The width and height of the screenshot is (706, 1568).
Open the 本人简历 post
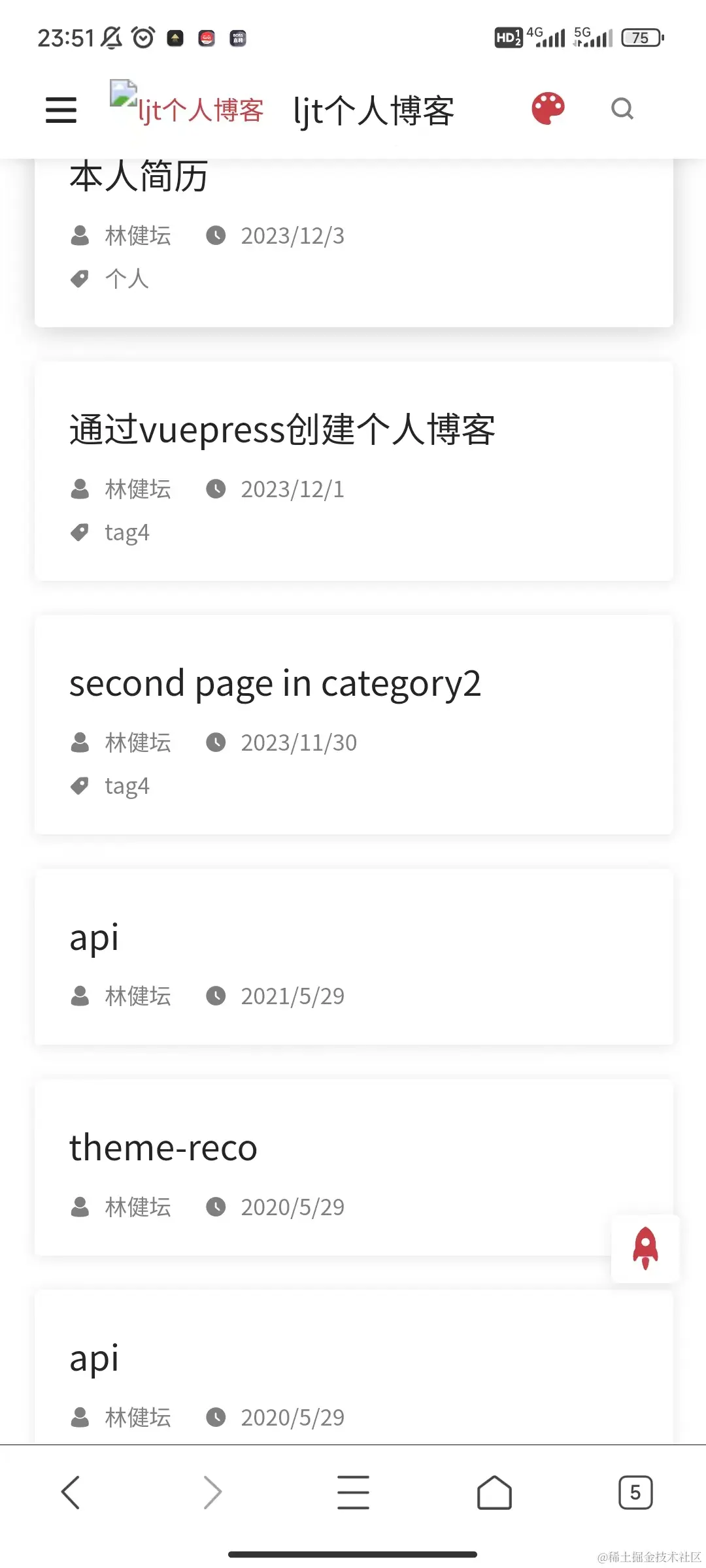[139, 177]
